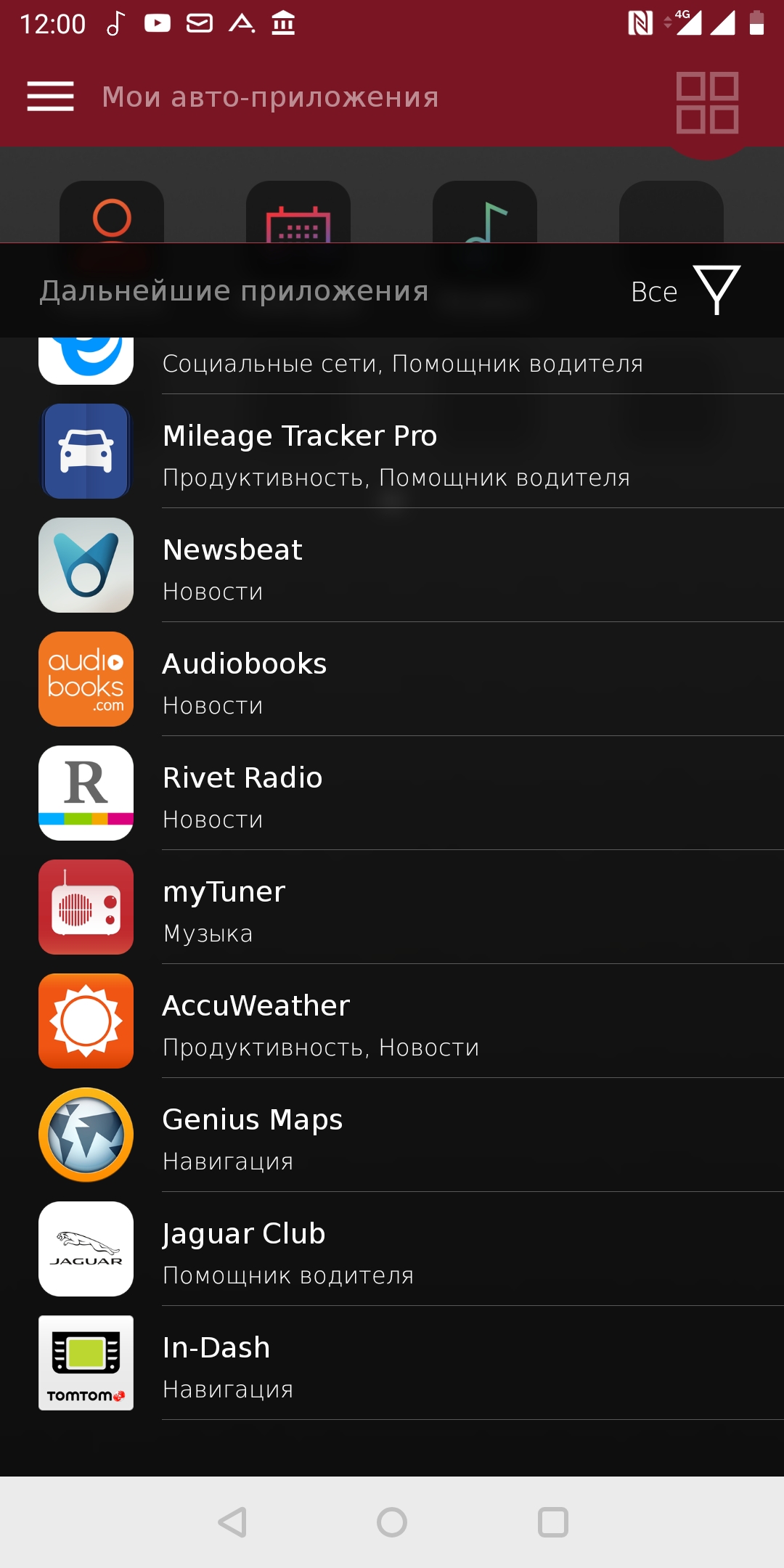Open the hamburger navigation menu

coord(50,97)
